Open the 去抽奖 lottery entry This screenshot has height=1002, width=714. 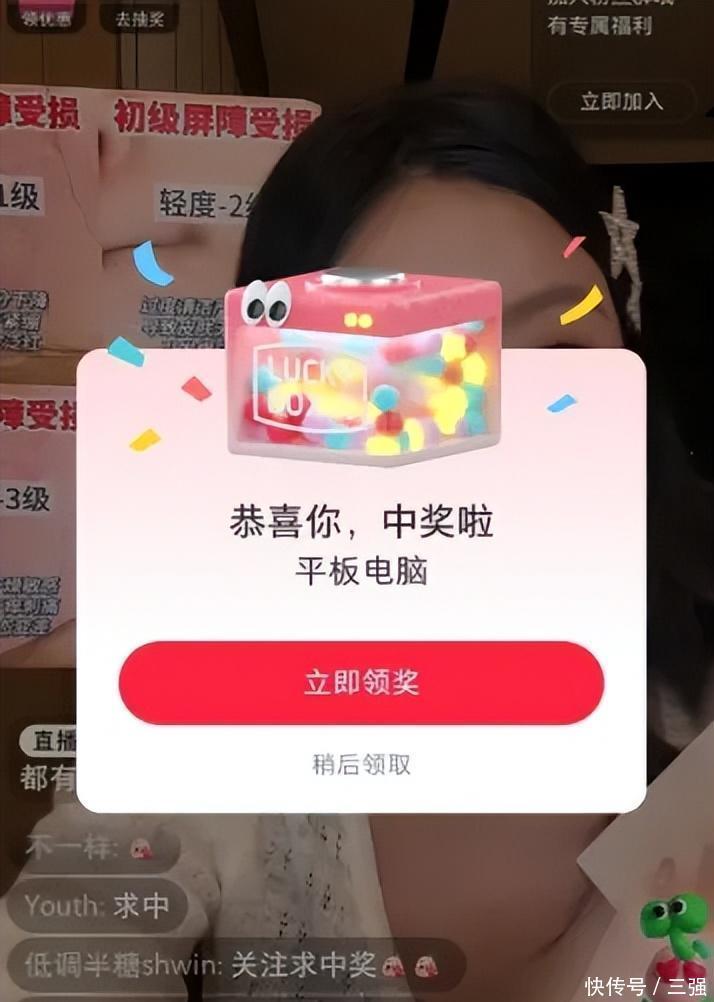[139, 17]
